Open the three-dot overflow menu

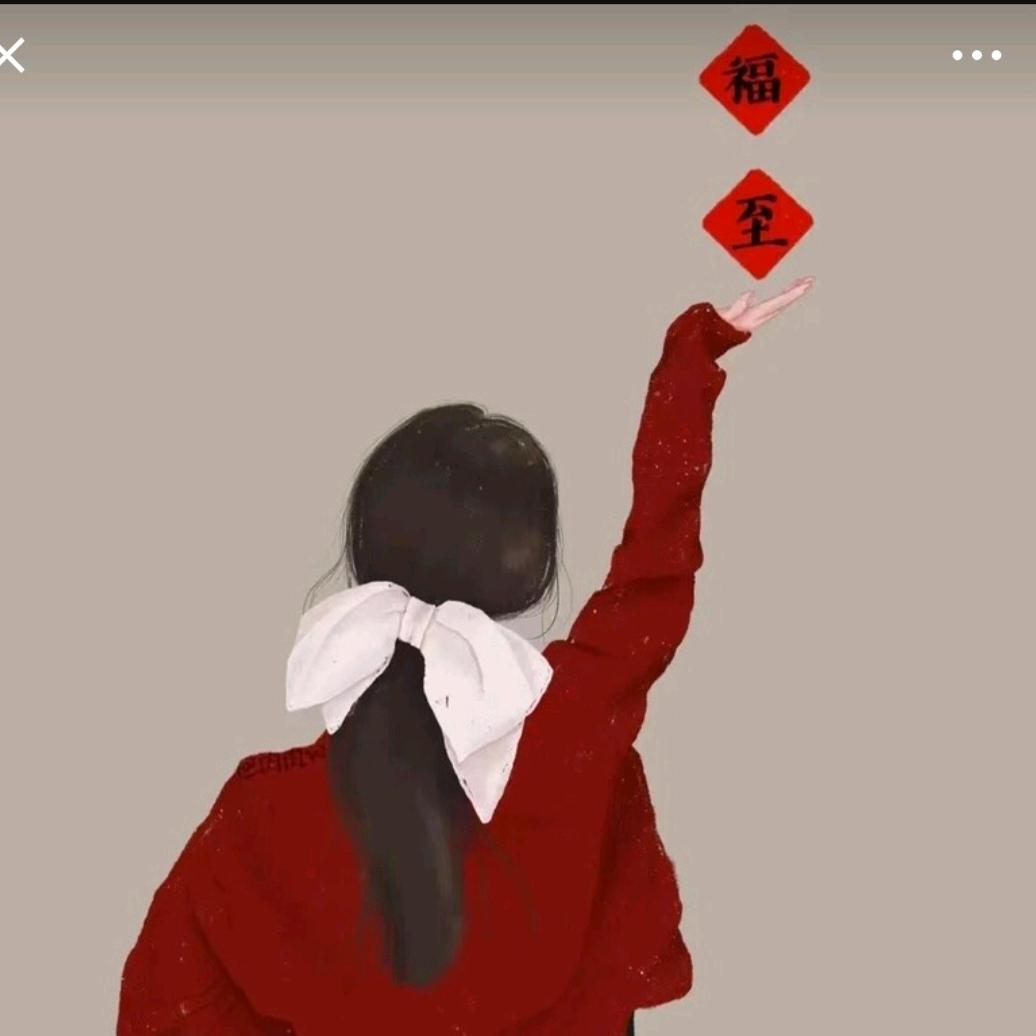tap(976, 56)
